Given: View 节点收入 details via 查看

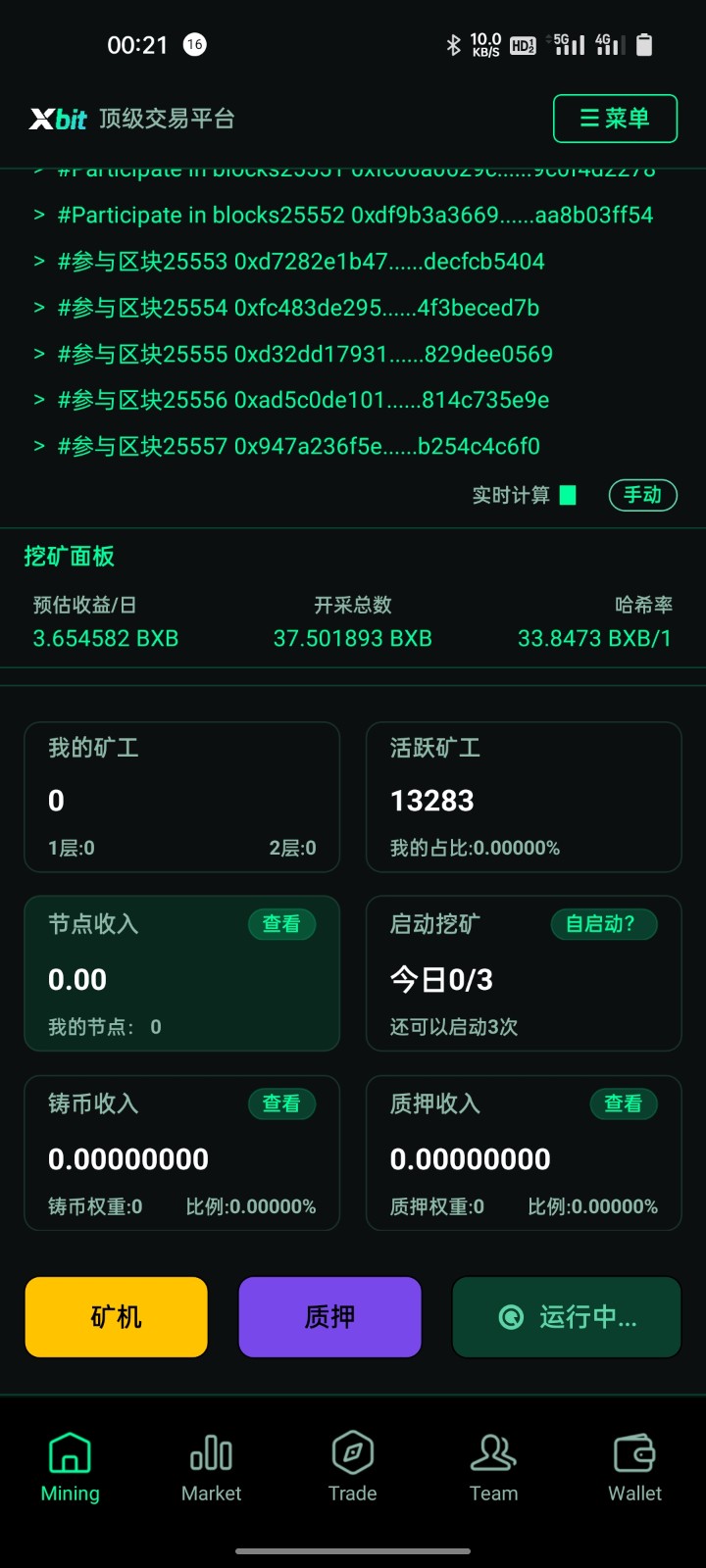Looking at the screenshot, I should click(281, 924).
